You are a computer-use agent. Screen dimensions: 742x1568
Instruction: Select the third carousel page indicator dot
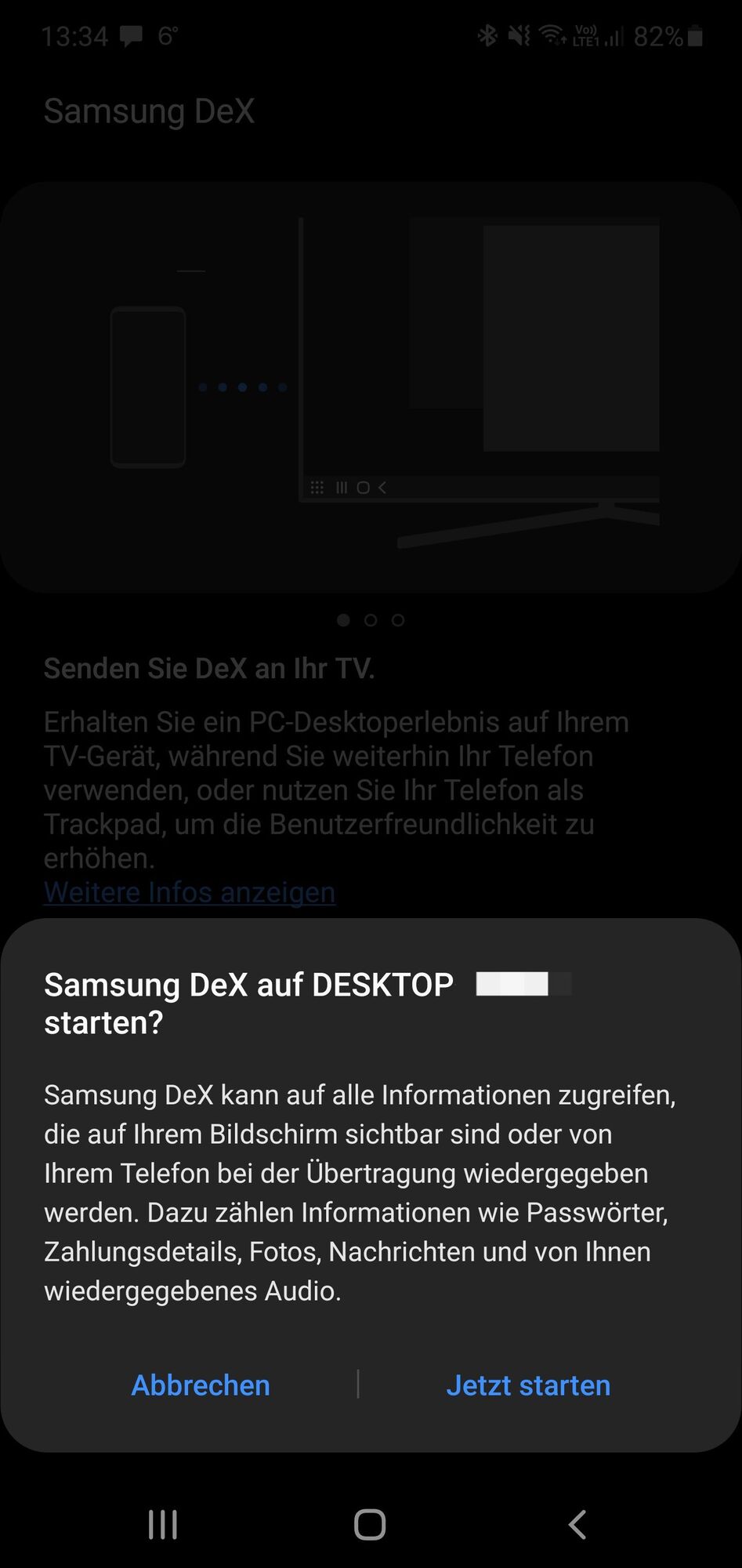tap(398, 620)
